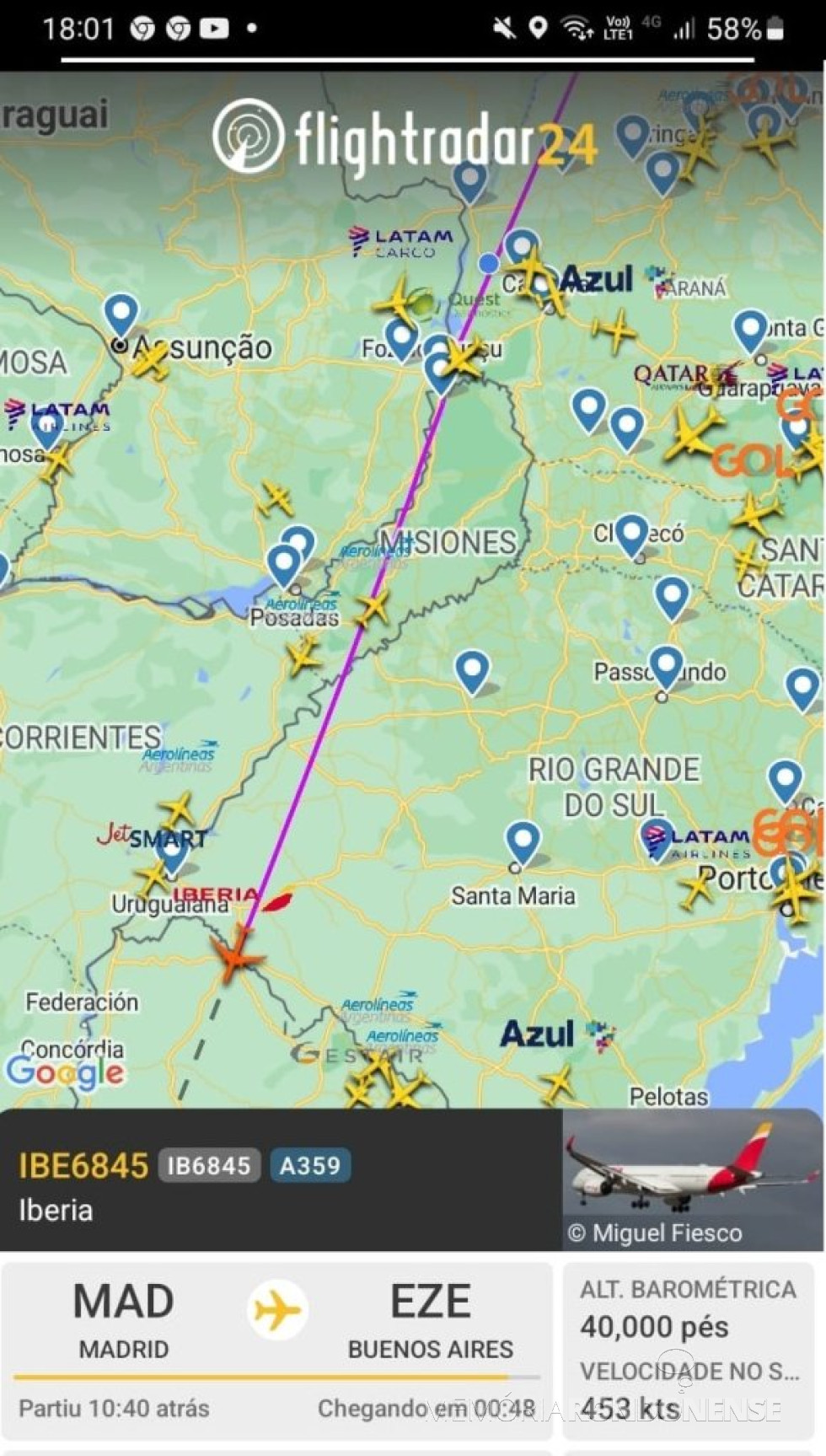
Task: Select the airport pin at Uruguaiana
Action: [x=173, y=852]
